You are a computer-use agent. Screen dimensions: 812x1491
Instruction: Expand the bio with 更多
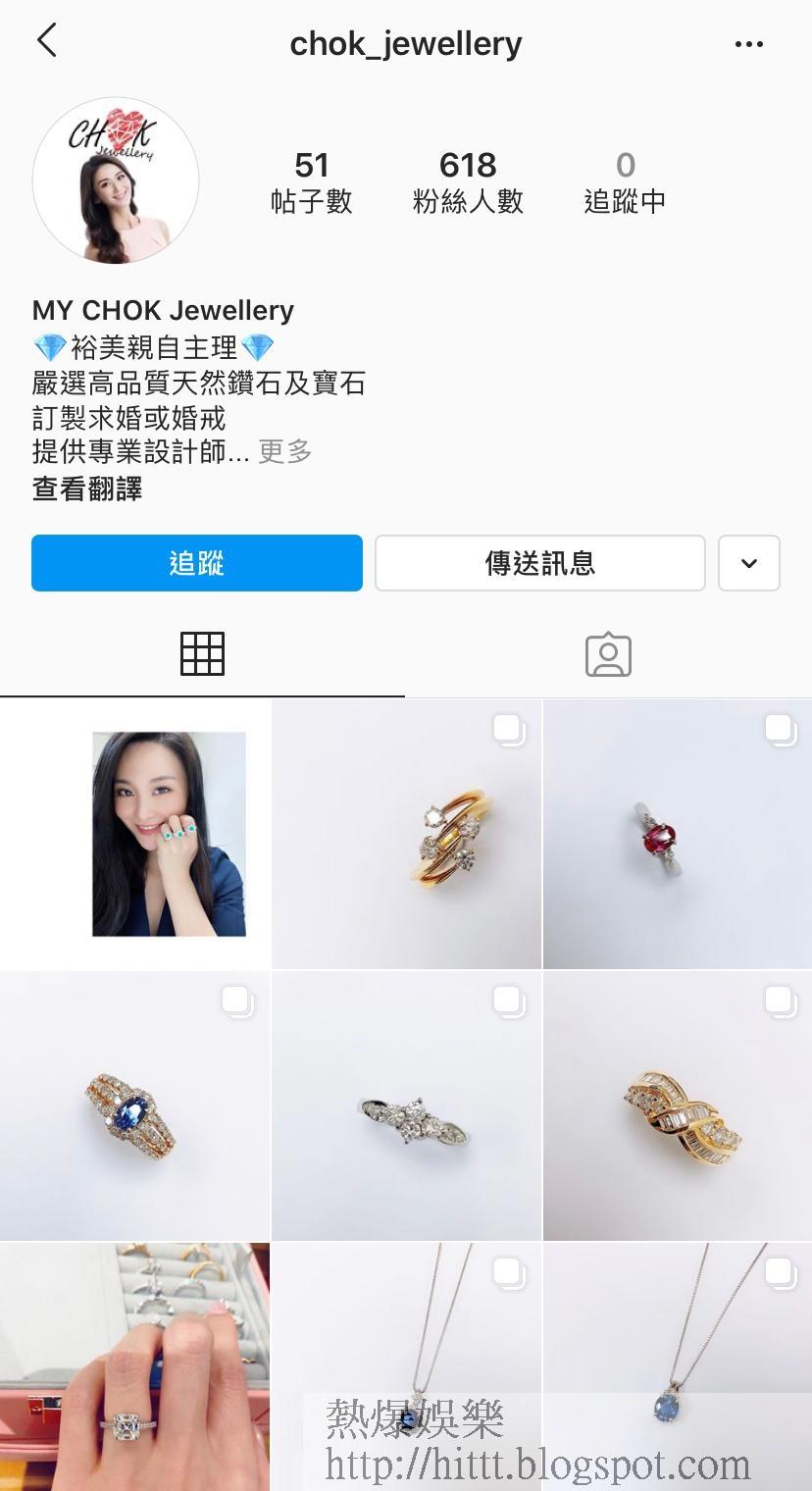coord(284,452)
